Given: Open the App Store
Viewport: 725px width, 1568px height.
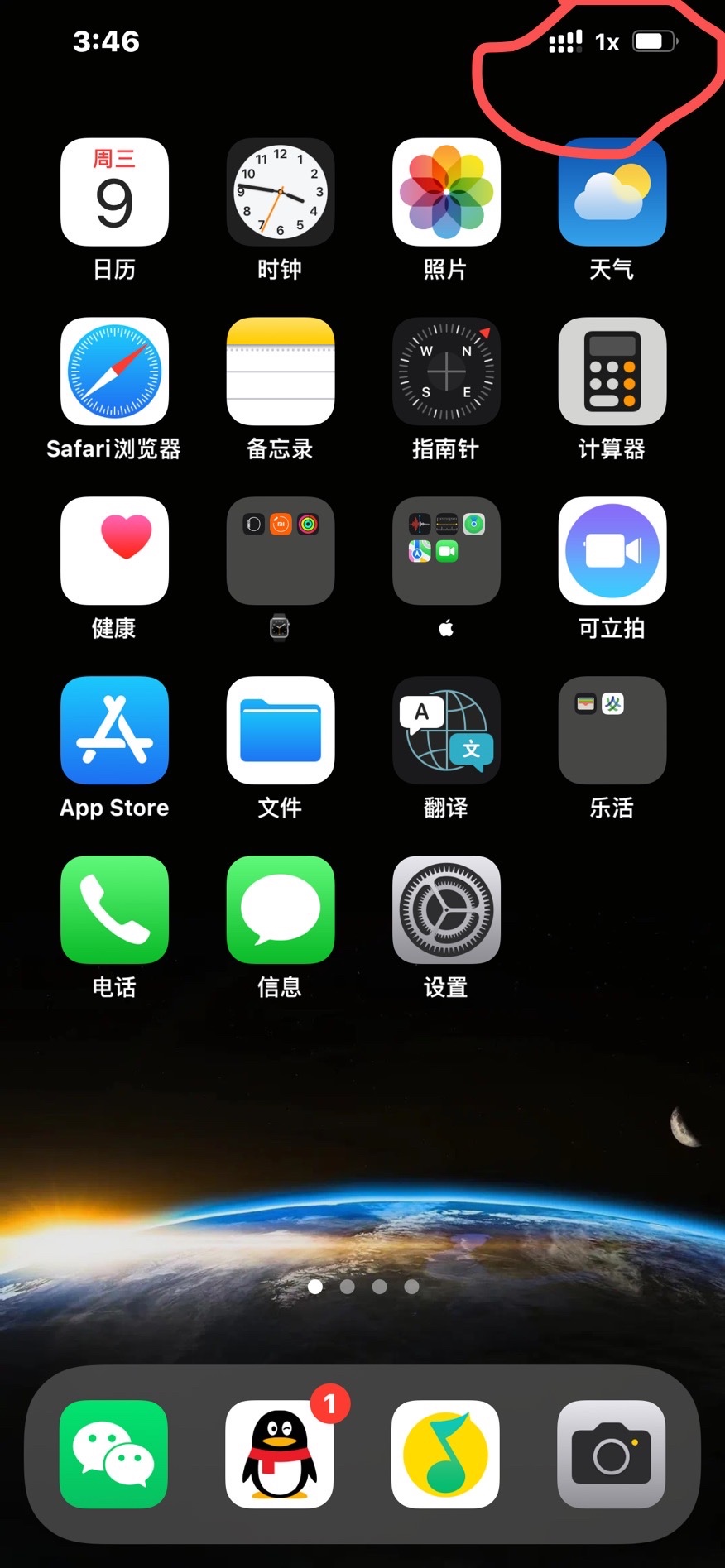Looking at the screenshot, I should pyautogui.click(x=114, y=731).
